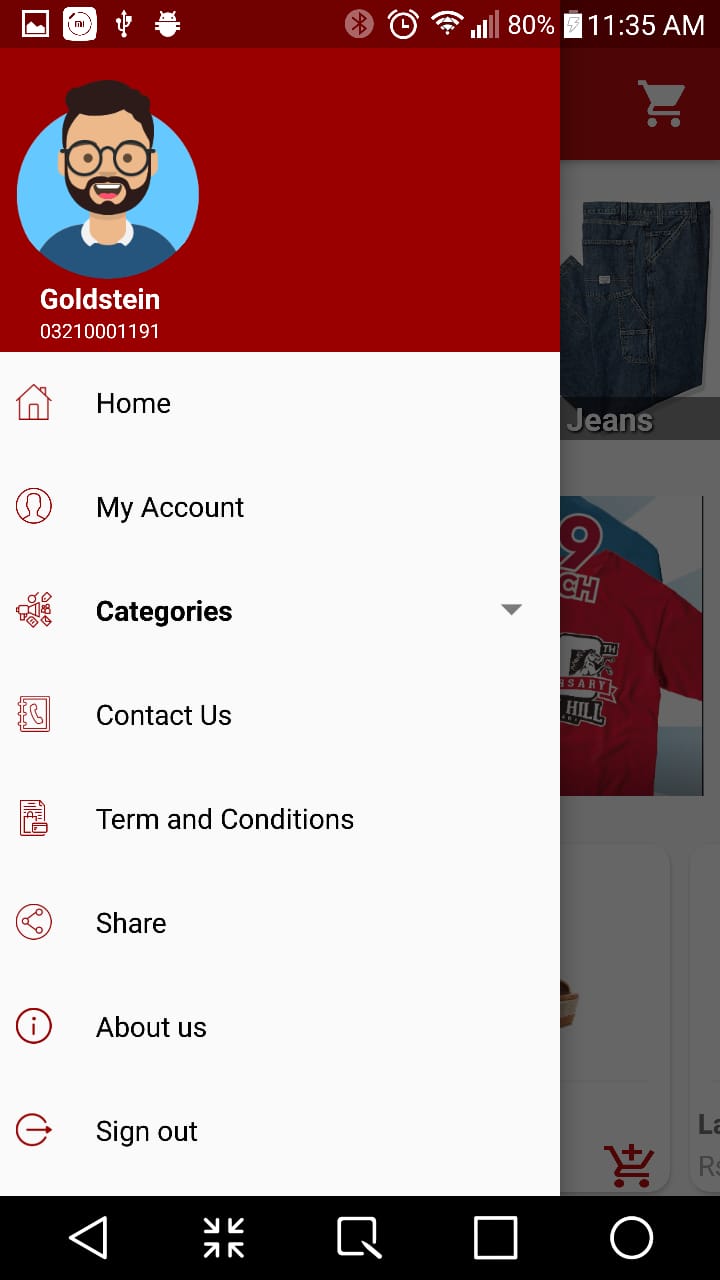The image size is (720, 1280).
Task: Expand the Categories list
Action: click(x=511, y=610)
